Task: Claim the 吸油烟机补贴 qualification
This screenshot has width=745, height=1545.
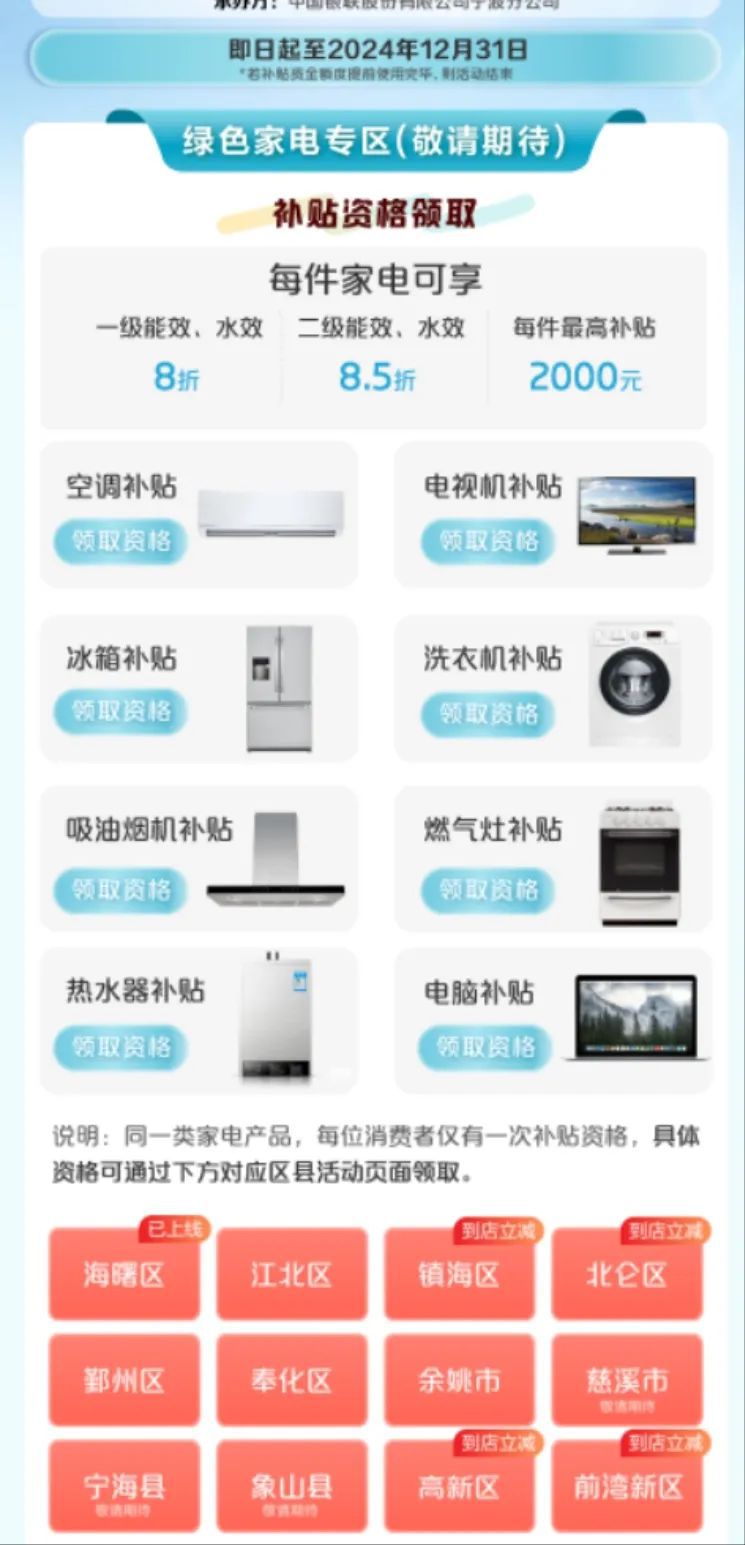Action: point(120,889)
